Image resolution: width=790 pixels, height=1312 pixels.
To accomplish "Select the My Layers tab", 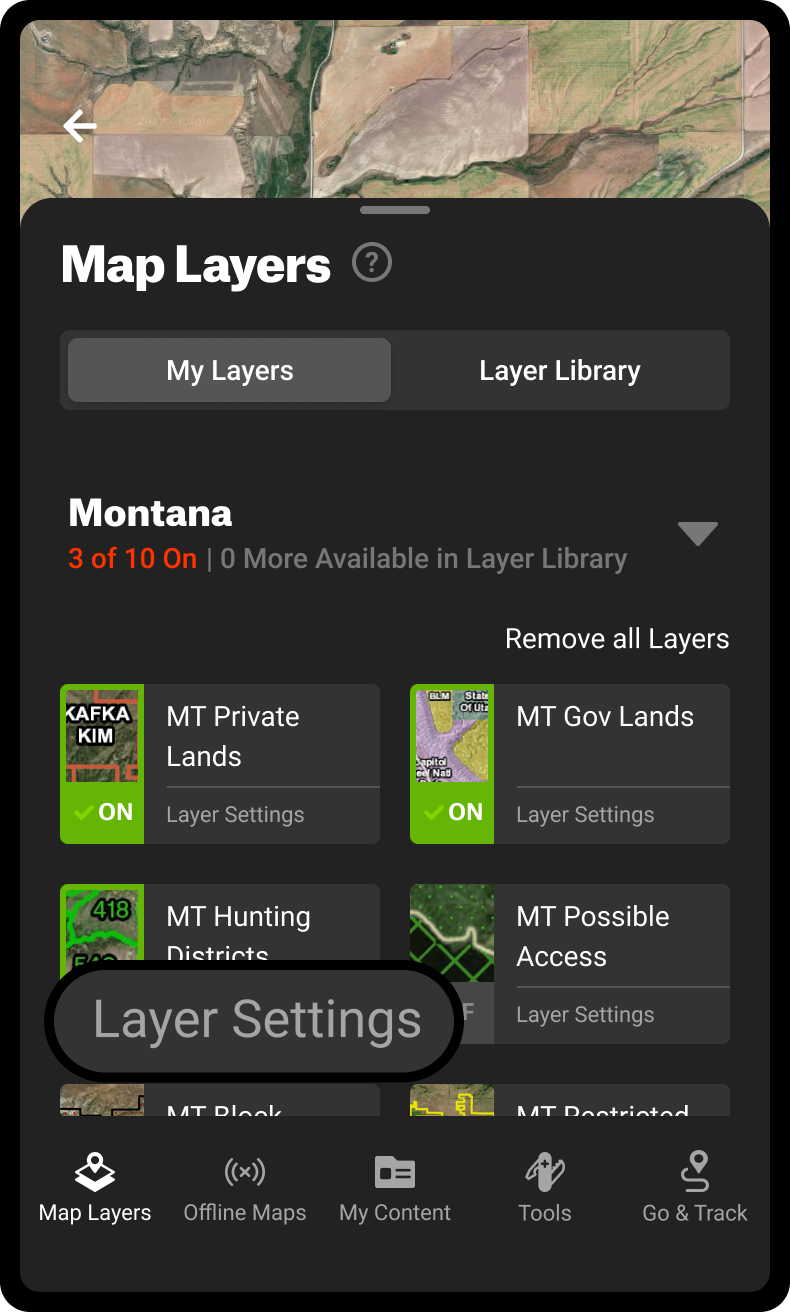I will click(x=229, y=370).
